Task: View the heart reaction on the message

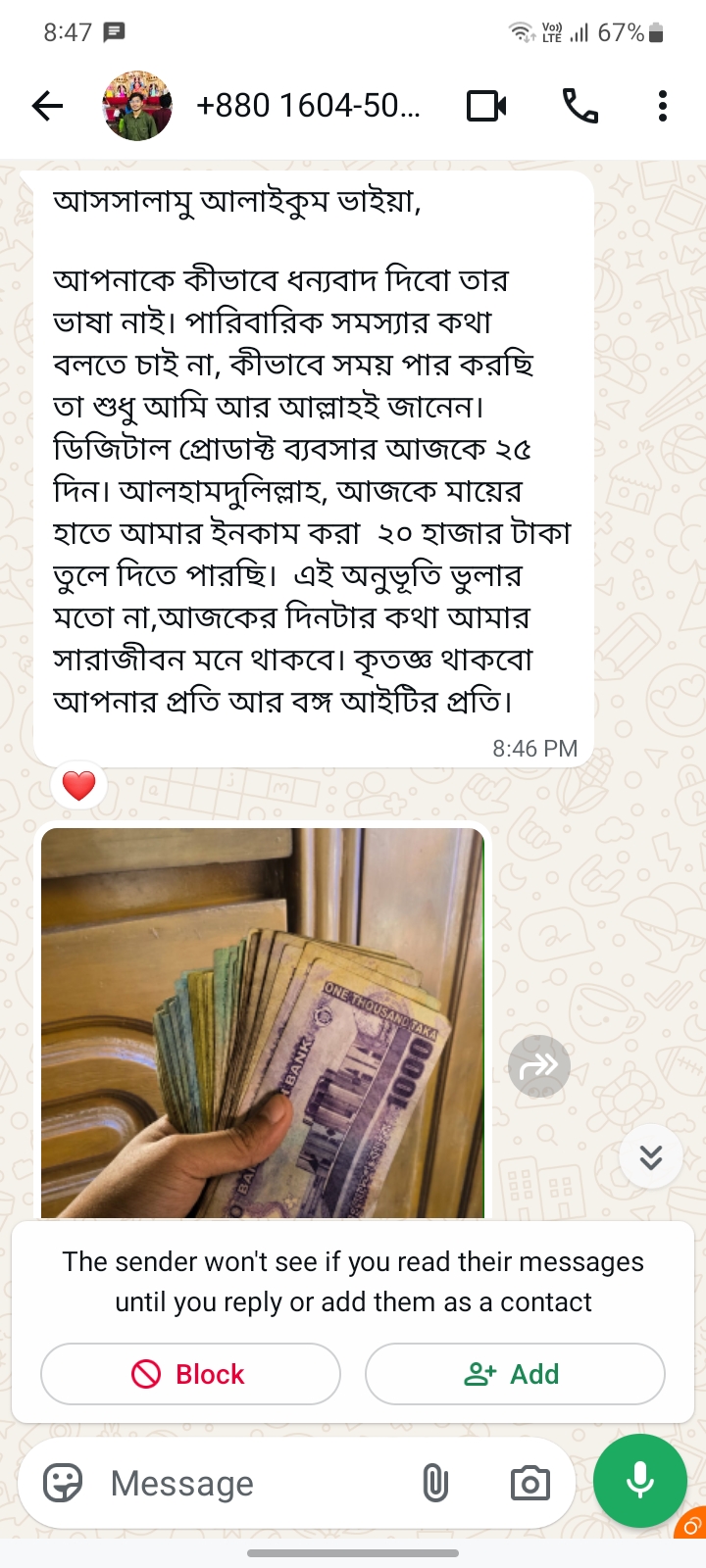Action: [x=79, y=785]
